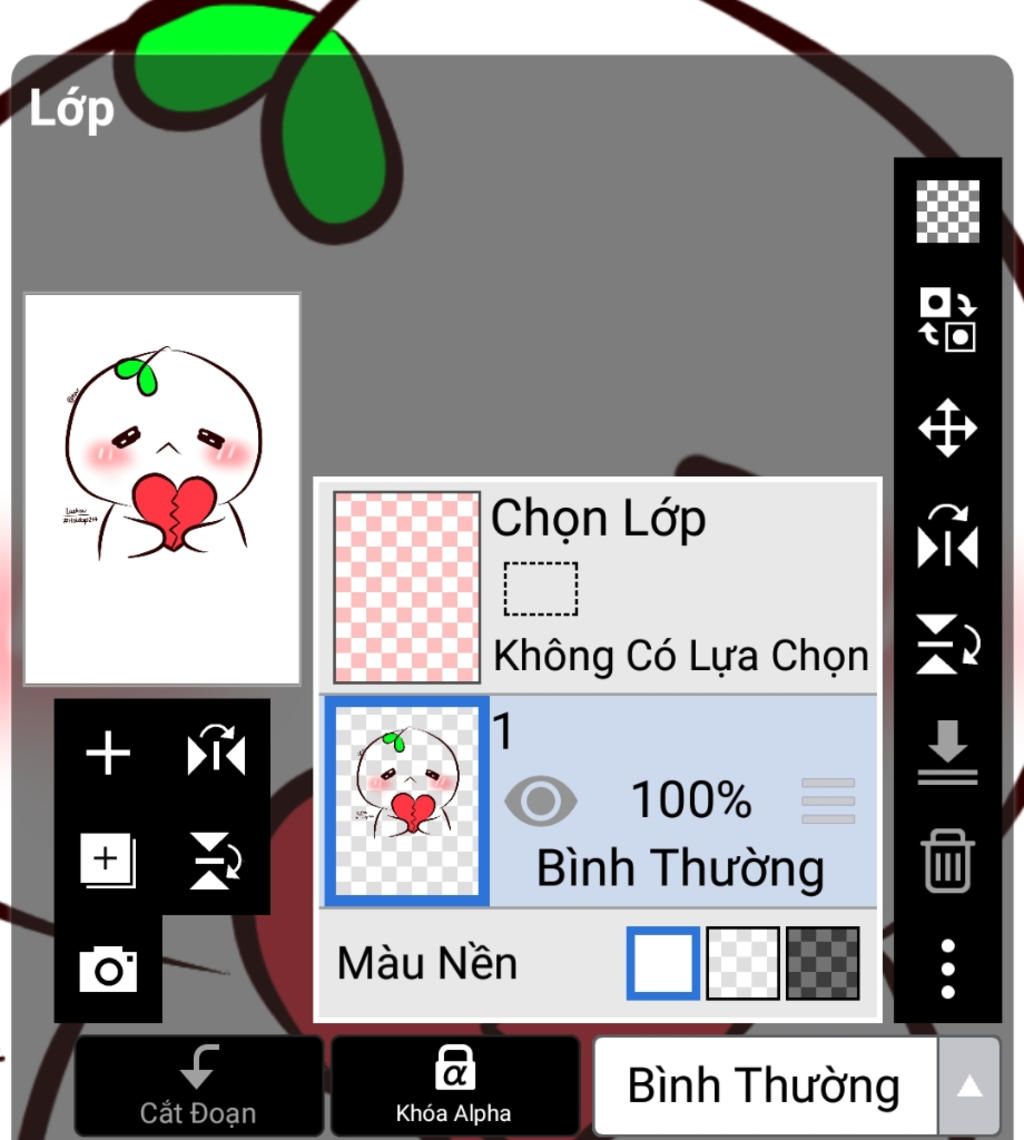Tap the checkerboard clear-layer icon
This screenshot has height=1140, width=1024.
pyautogui.click(x=947, y=211)
